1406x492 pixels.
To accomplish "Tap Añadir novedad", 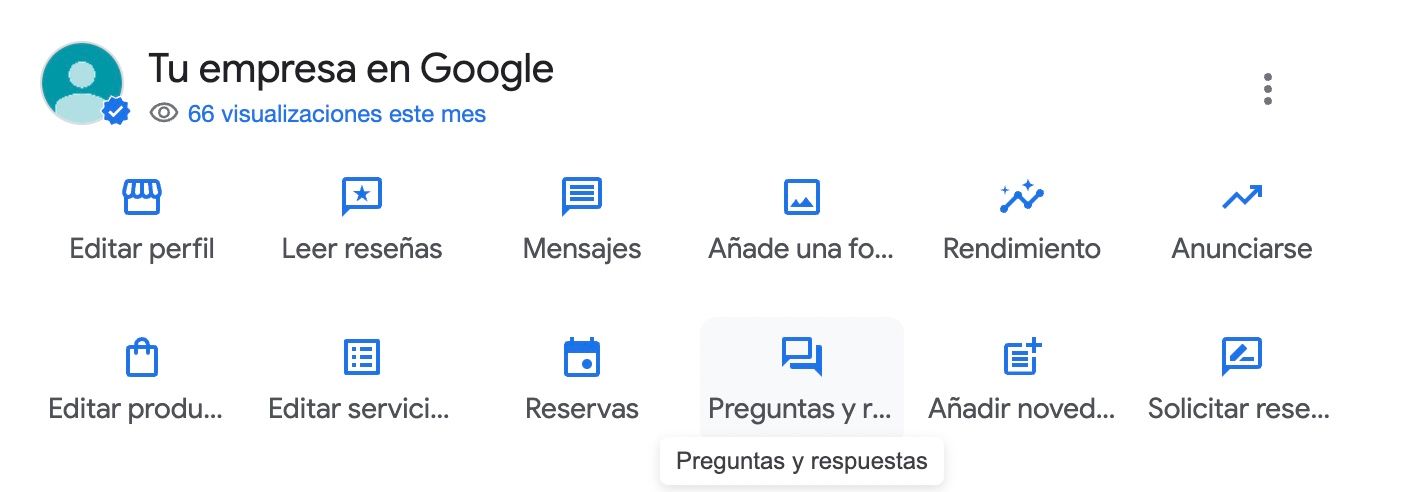I will [x=1021, y=378].
